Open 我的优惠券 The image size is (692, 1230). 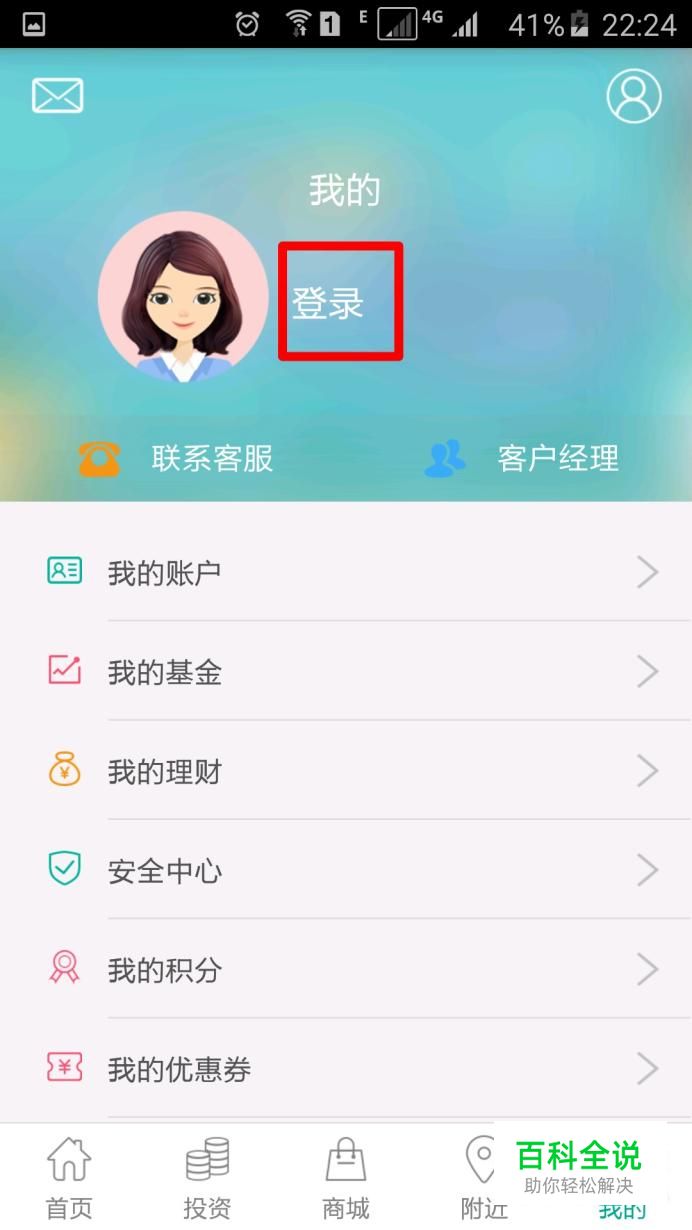pyautogui.click(x=346, y=1069)
